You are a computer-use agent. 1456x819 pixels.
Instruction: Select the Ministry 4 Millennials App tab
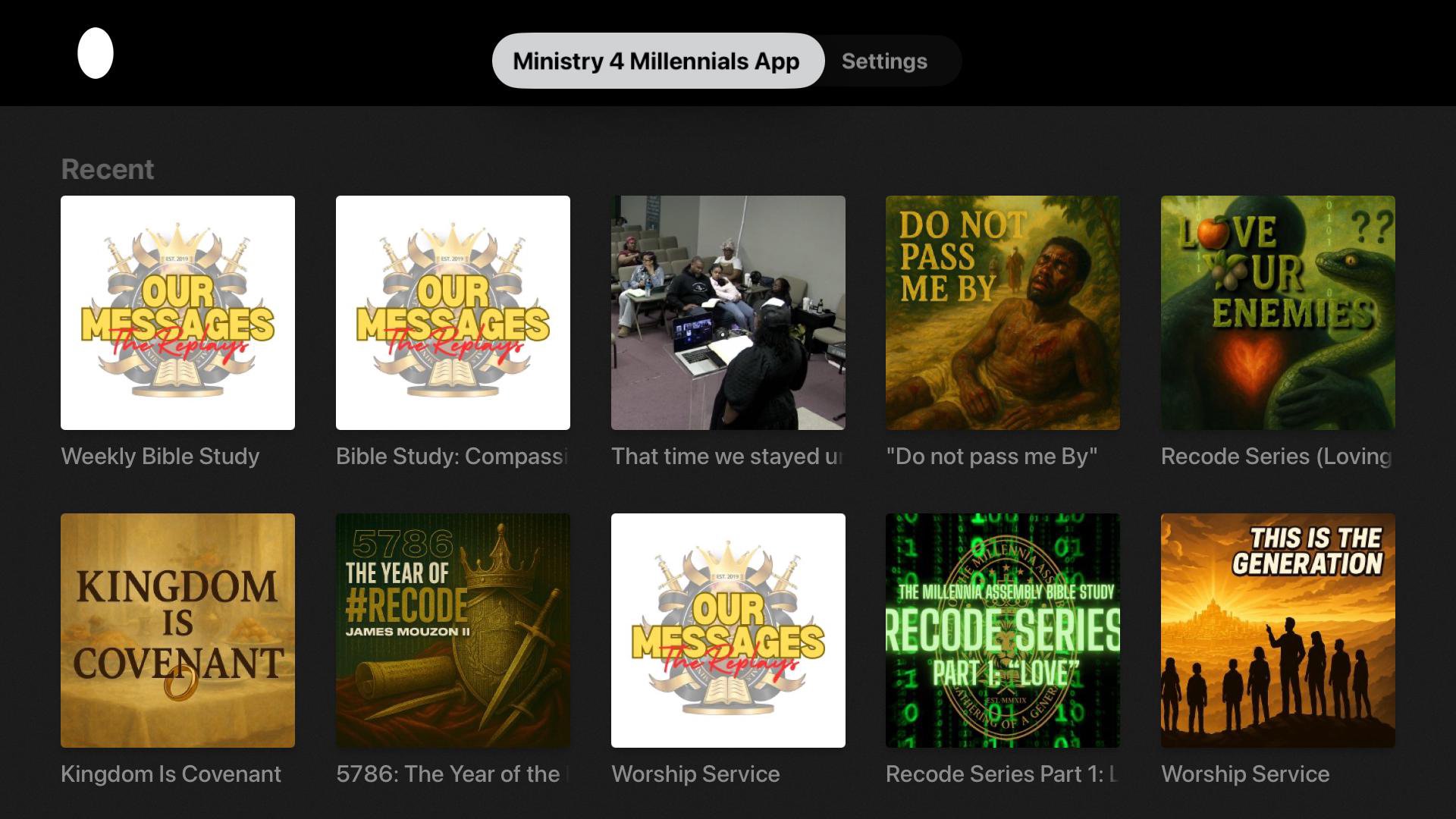[x=657, y=61]
